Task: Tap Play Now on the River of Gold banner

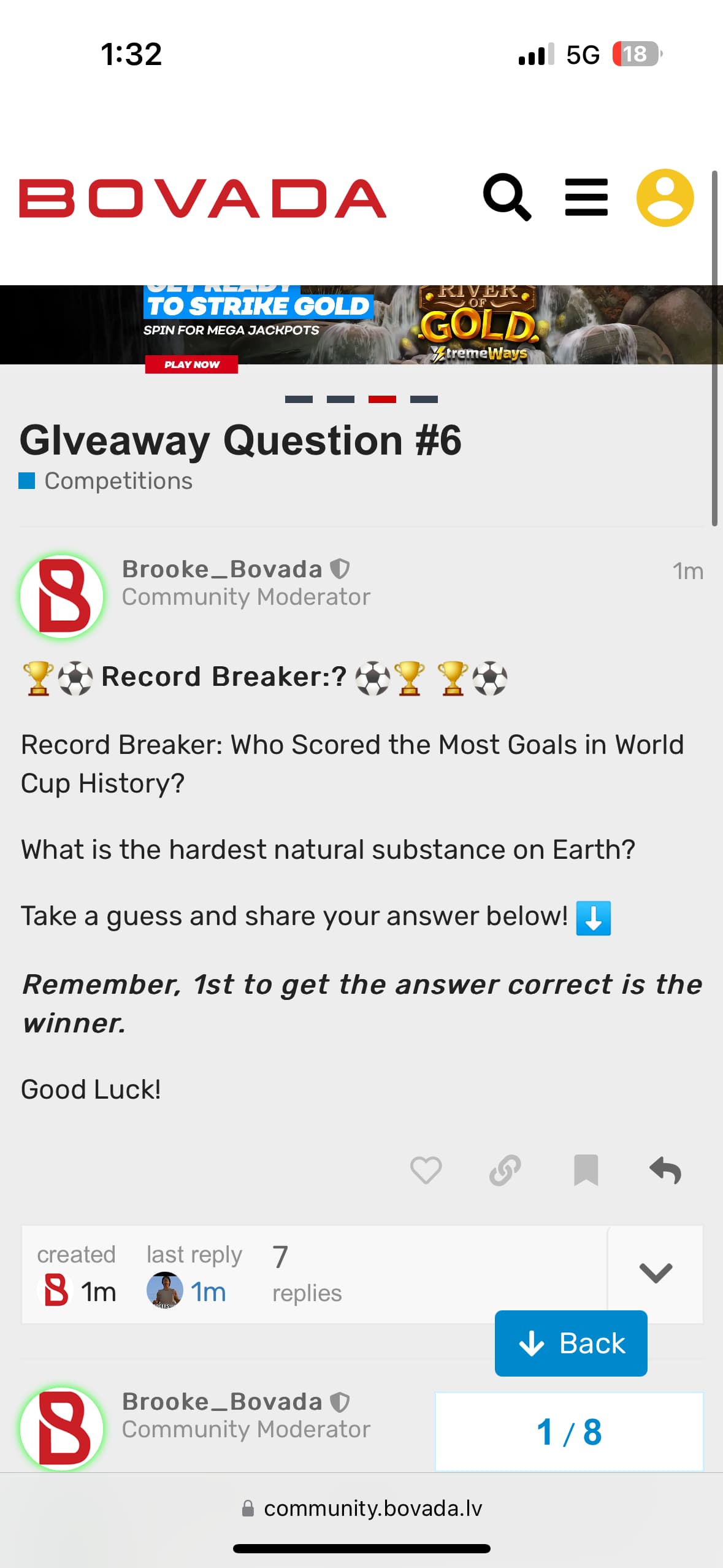Action: pos(191,364)
